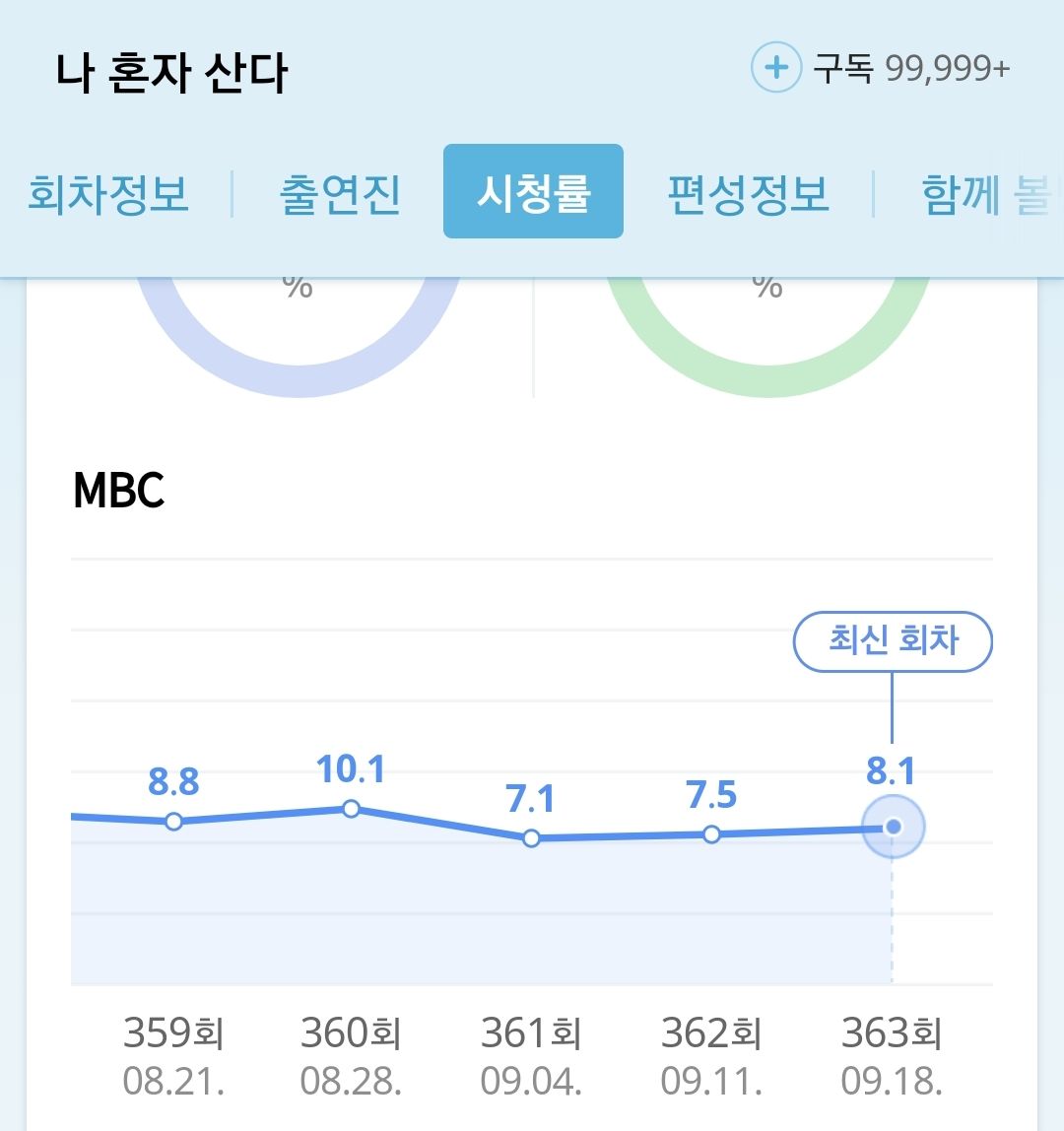1064x1131 pixels.
Task: Subscribe to 나 혼자 산다 with the plus button
Action: click(x=776, y=68)
